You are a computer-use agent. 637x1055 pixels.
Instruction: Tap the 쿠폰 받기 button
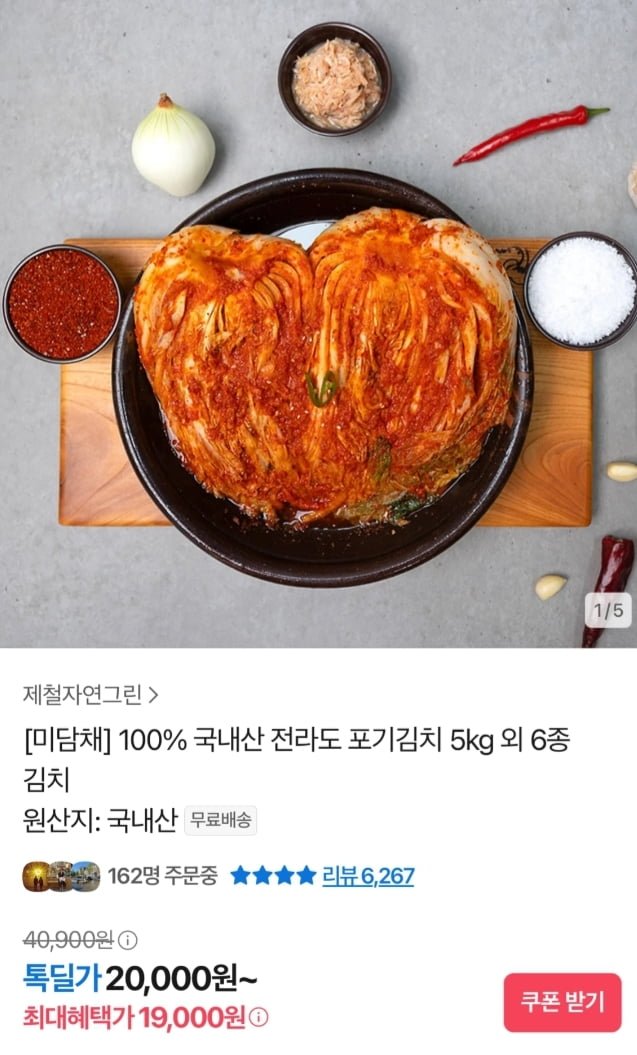562,1002
